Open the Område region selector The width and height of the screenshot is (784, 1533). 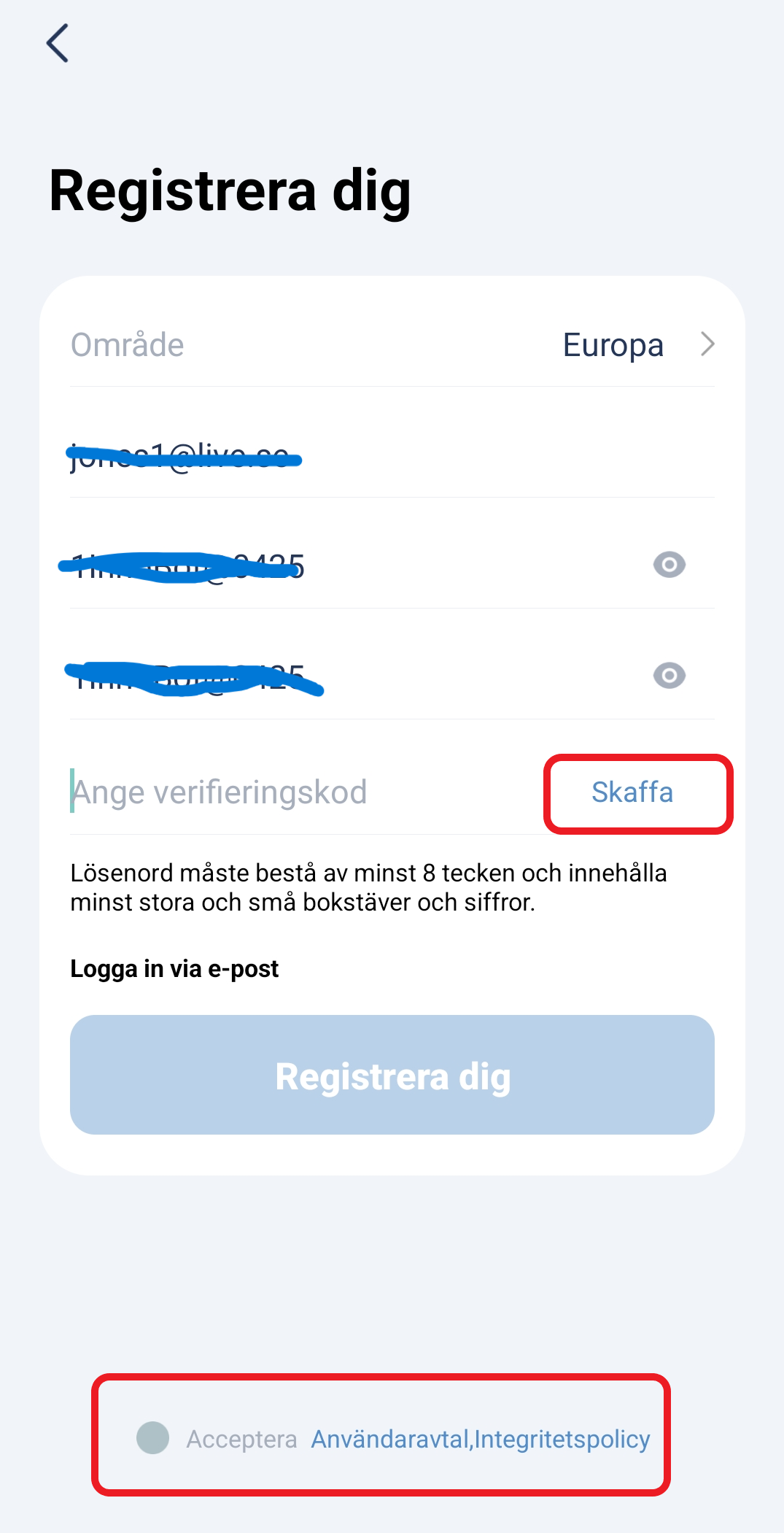point(392,344)
